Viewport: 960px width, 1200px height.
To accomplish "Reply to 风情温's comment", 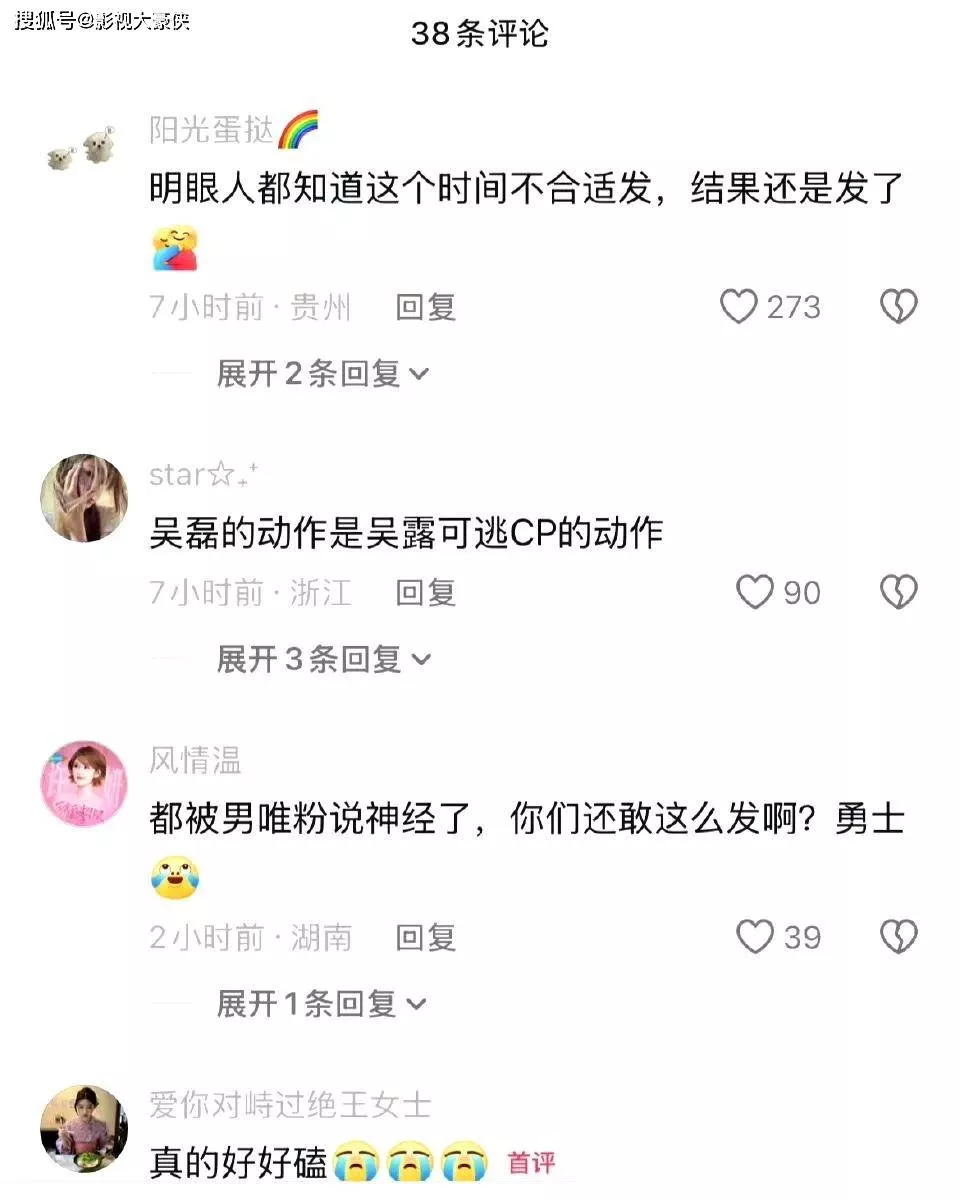I will coord(426,938).
